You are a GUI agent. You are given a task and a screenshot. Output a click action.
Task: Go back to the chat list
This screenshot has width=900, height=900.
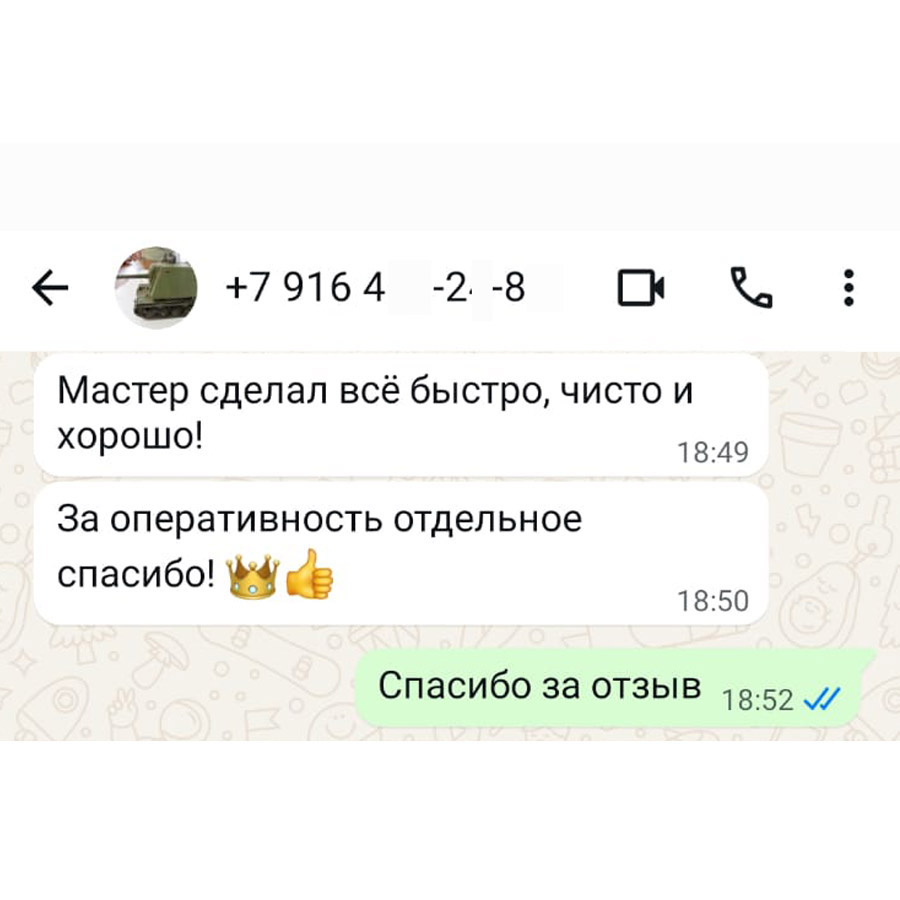(50, 289)
